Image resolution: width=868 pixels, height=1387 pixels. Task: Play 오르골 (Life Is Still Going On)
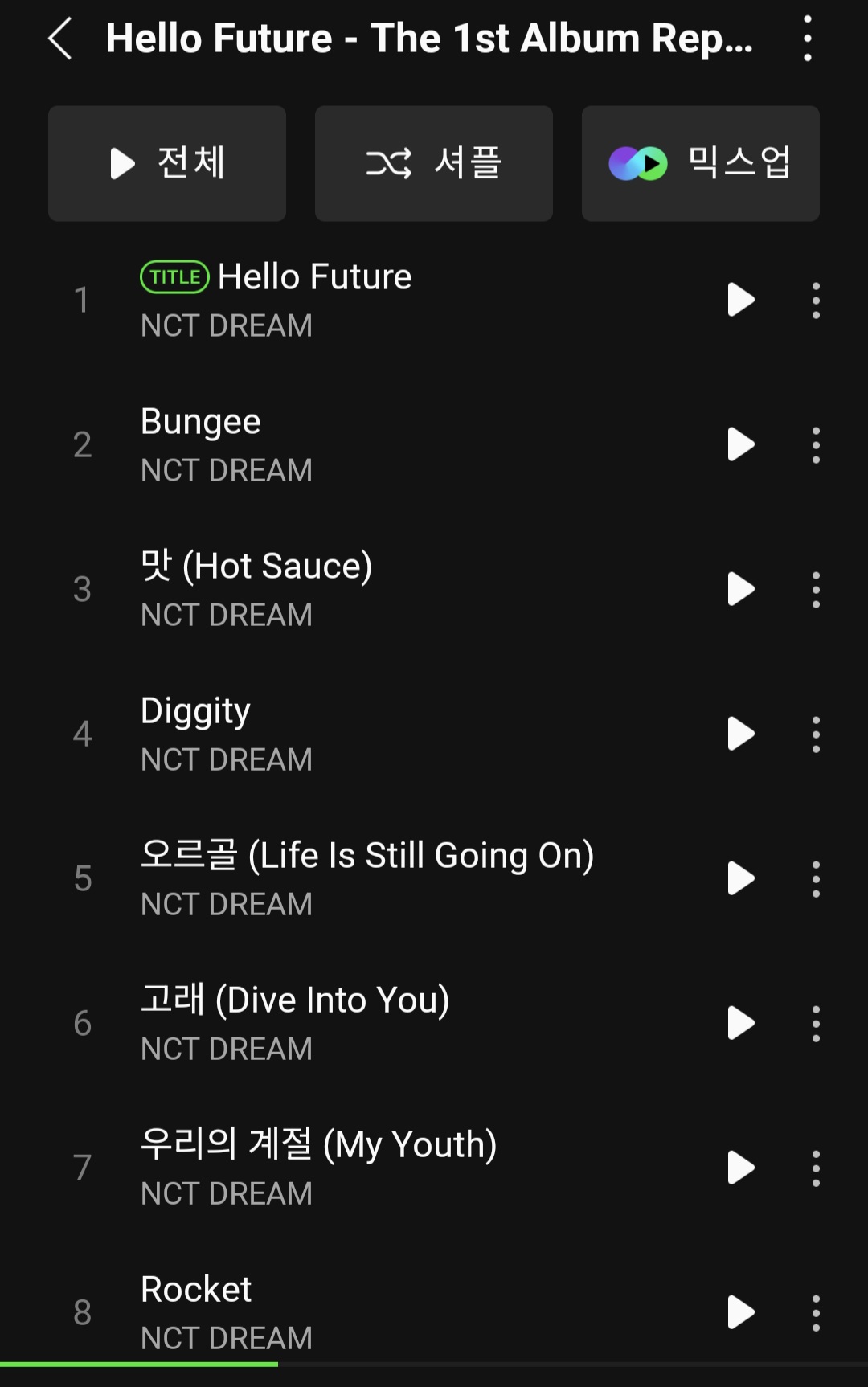pyautogui.click(x=740, y=878)
